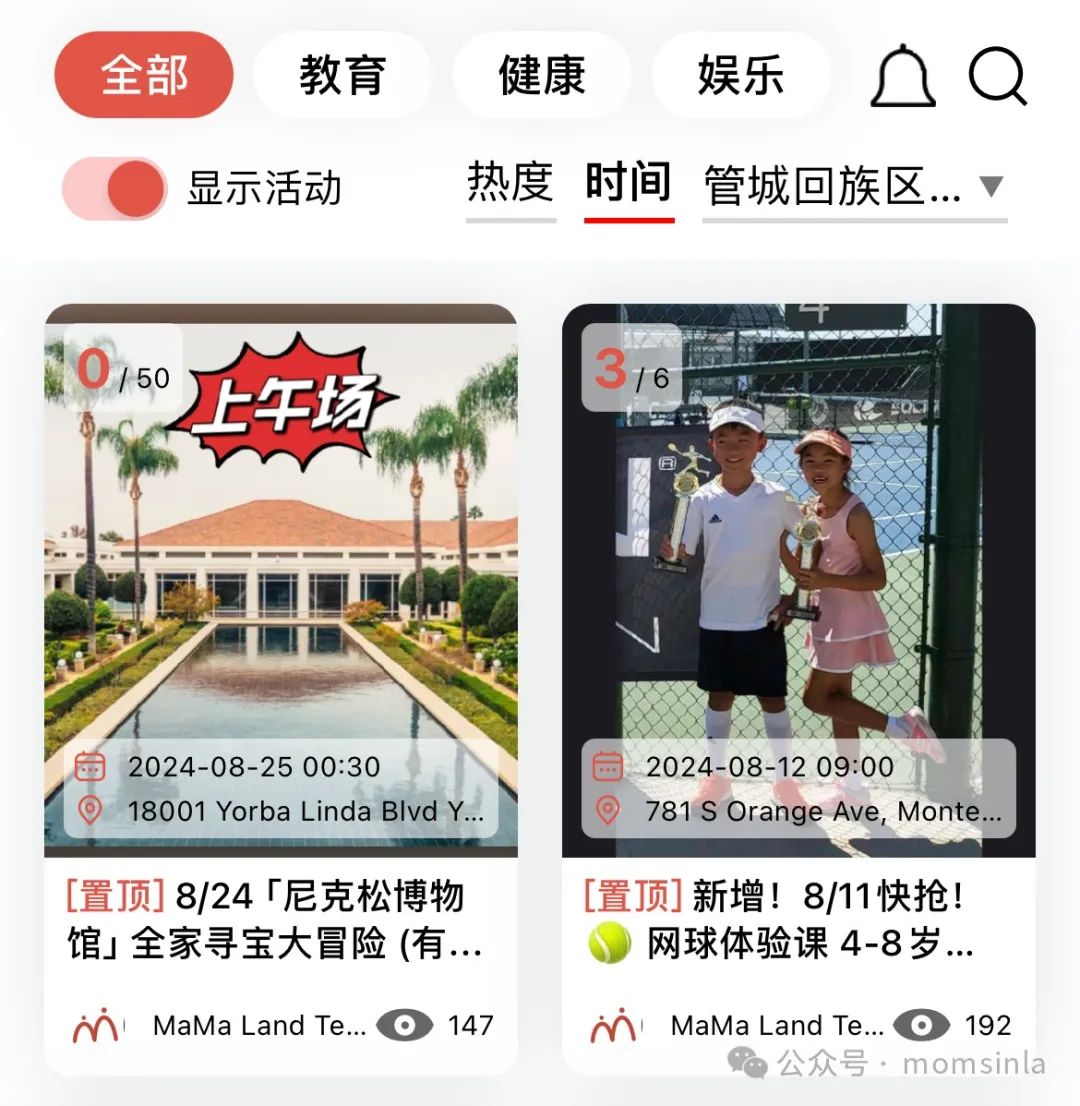Screen dimensions: 1080x1106
Task: Select the 全部 category chip
Action: tap(144, 75)
